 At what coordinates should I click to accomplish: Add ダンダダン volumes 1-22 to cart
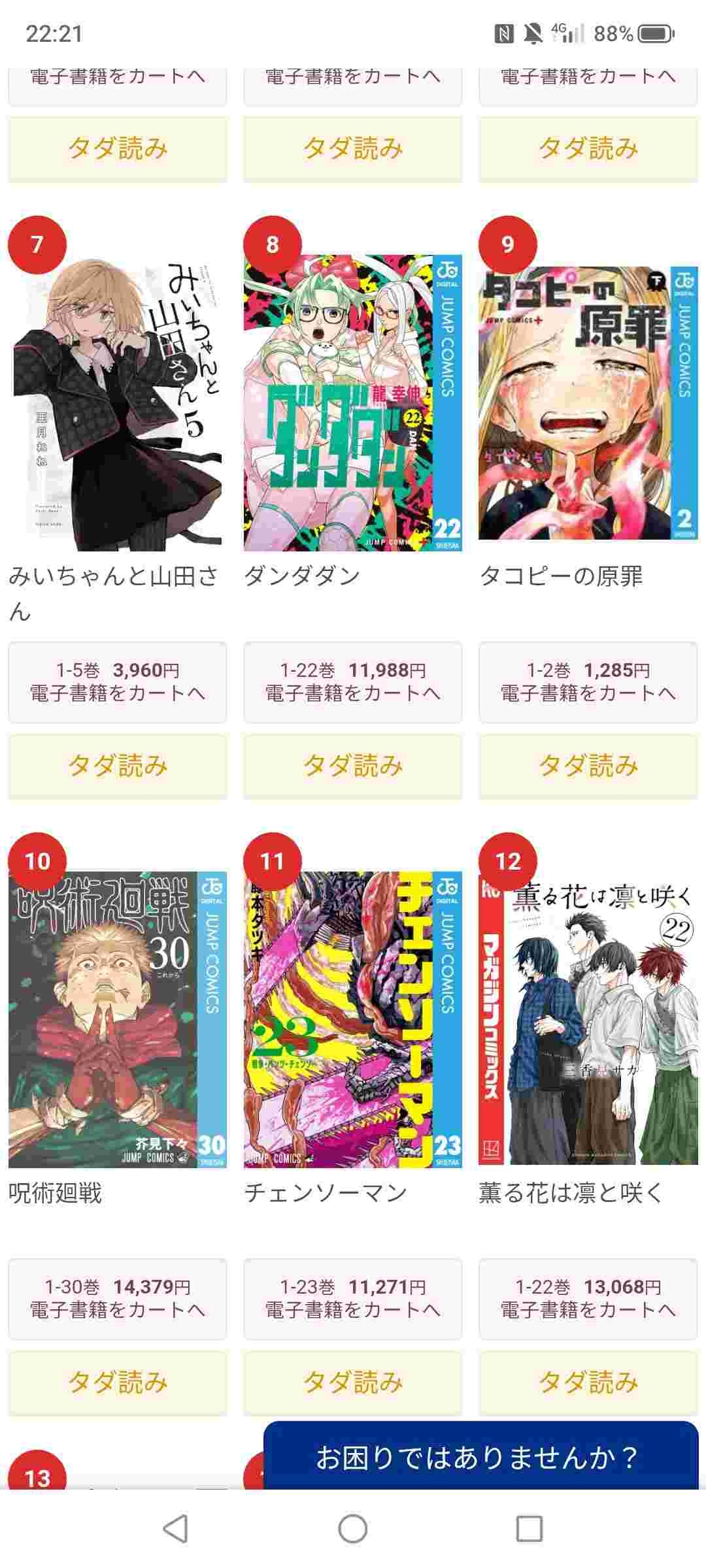pos(352,682)
